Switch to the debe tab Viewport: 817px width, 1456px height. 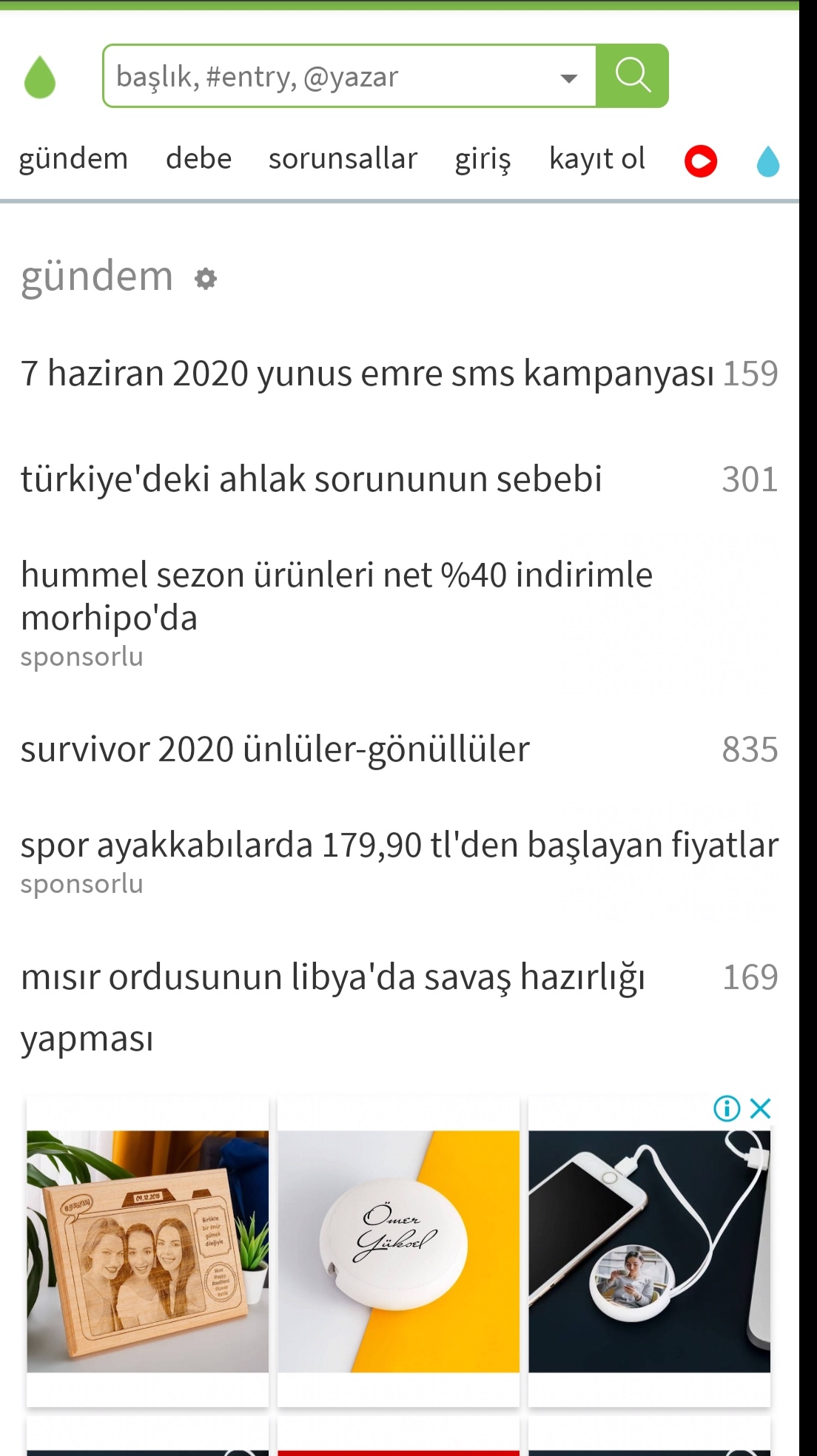pos(198,159)
